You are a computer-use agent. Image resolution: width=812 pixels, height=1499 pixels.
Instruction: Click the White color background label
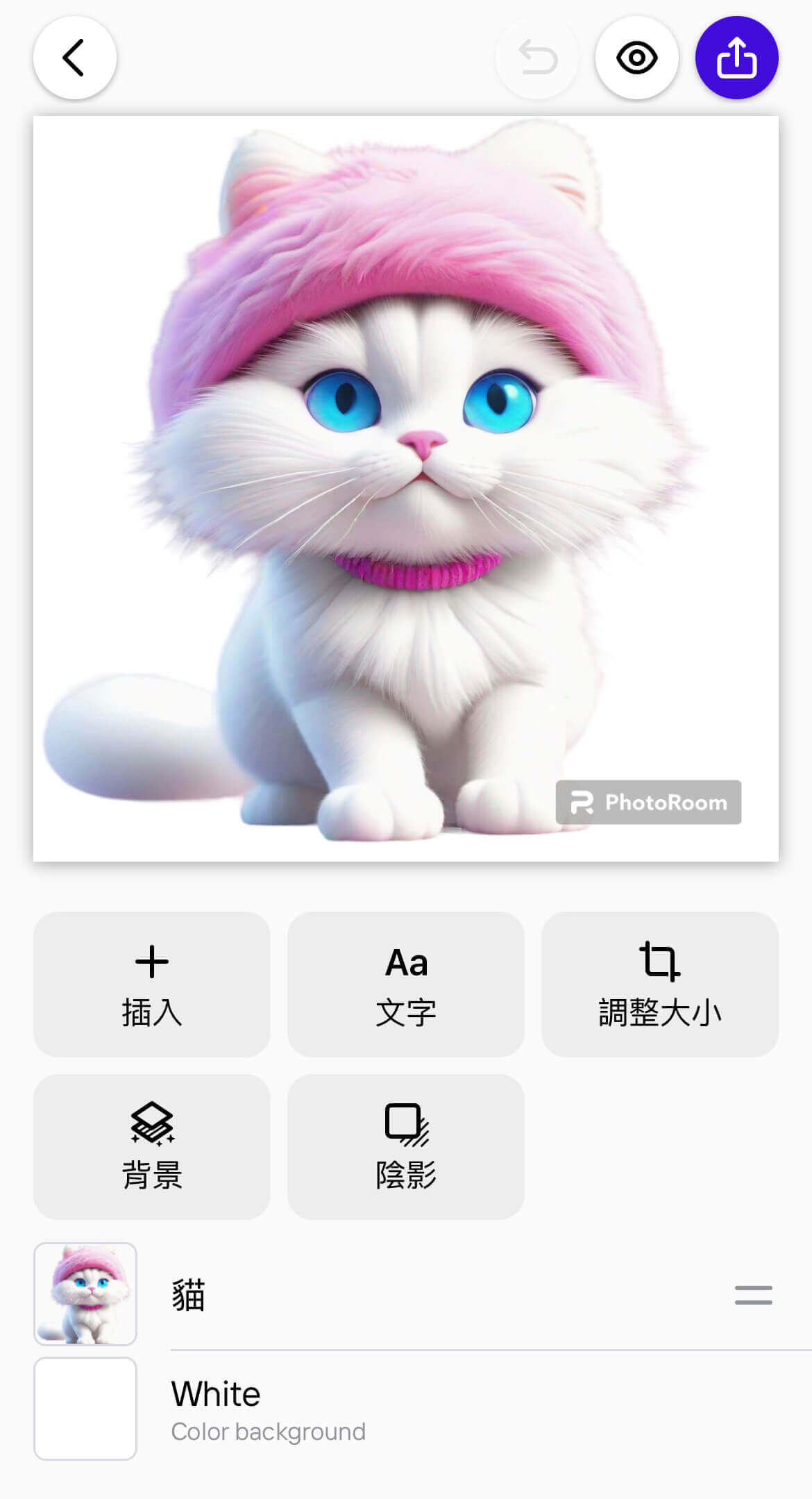[x=215, y=1393]
